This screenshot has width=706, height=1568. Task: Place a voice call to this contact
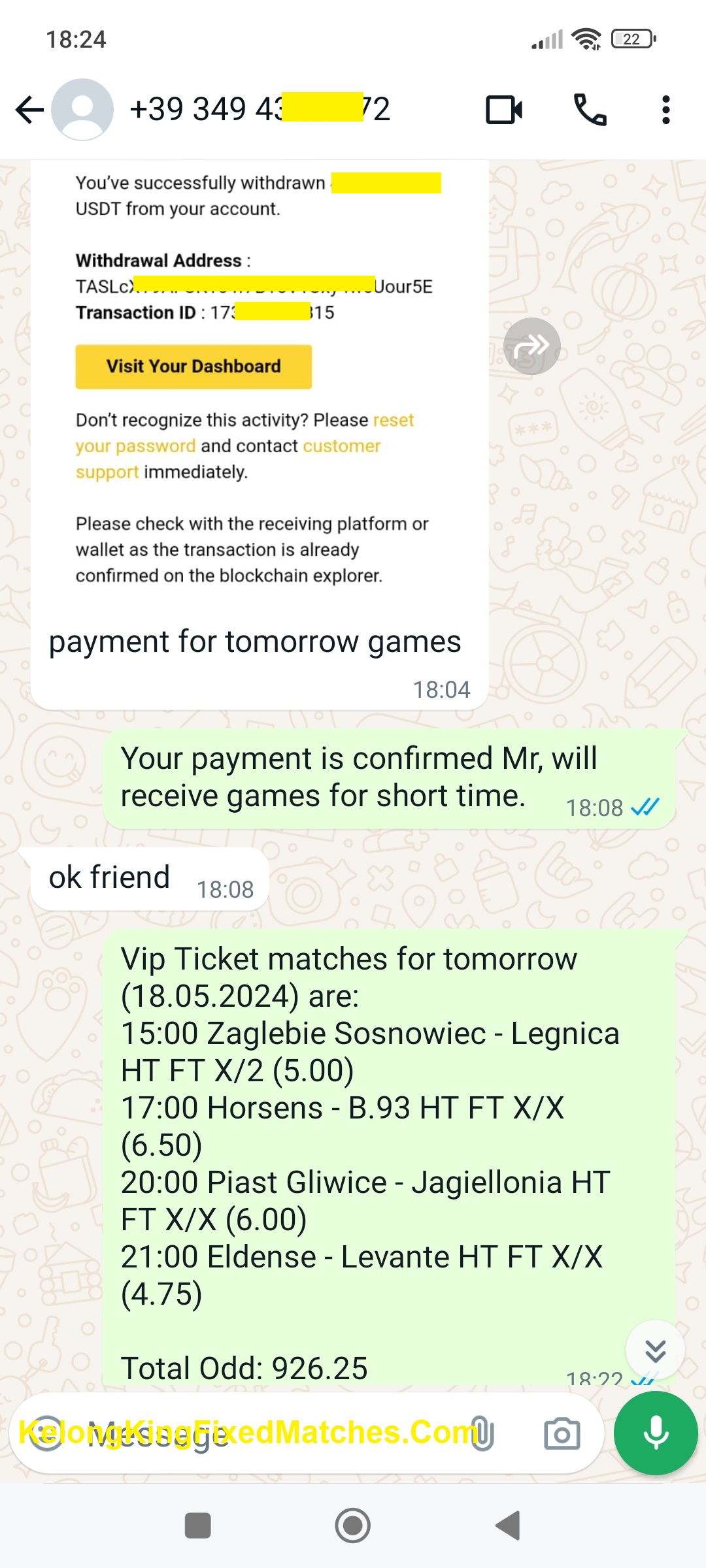pos(590,109)
